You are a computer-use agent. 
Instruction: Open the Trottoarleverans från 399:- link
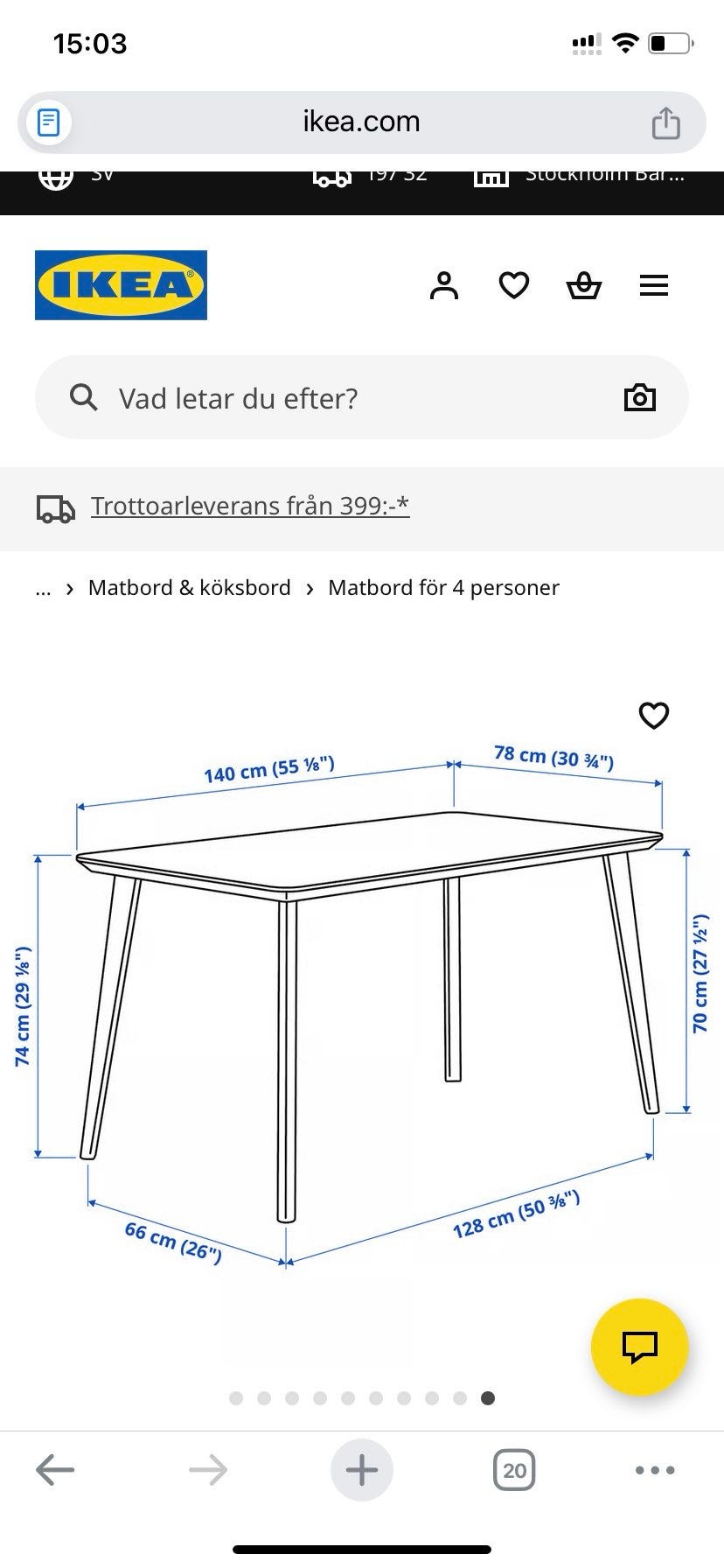[249, 506]
